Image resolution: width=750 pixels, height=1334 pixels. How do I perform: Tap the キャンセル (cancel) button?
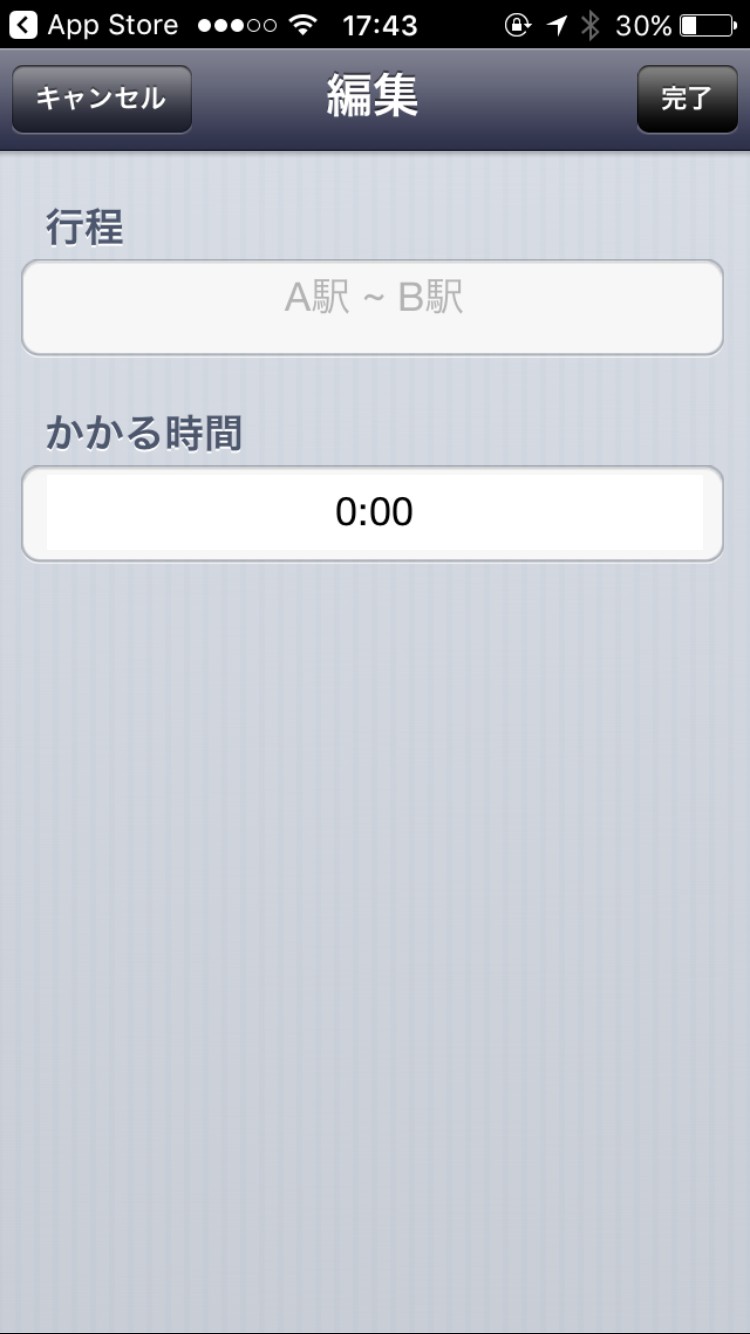(101, 99)
